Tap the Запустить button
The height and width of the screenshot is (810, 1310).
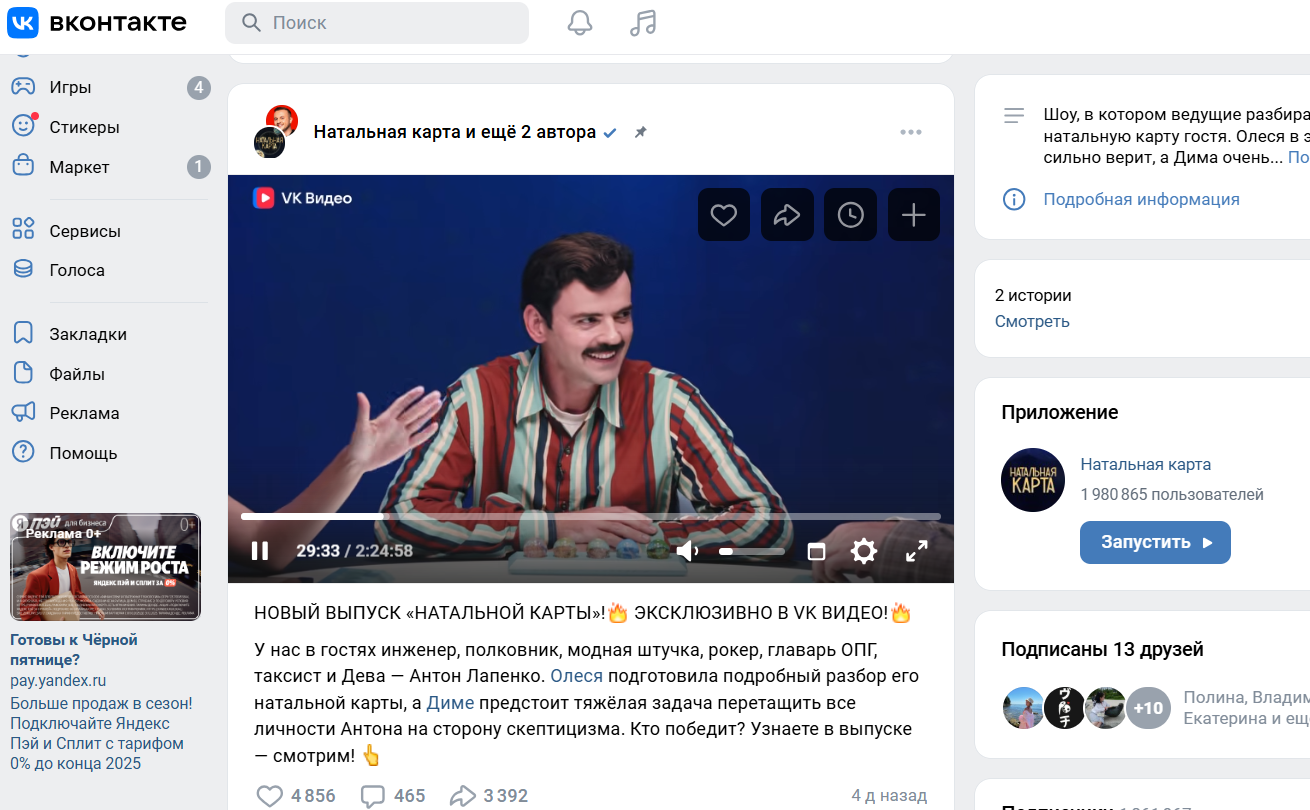click(1155, 542)
